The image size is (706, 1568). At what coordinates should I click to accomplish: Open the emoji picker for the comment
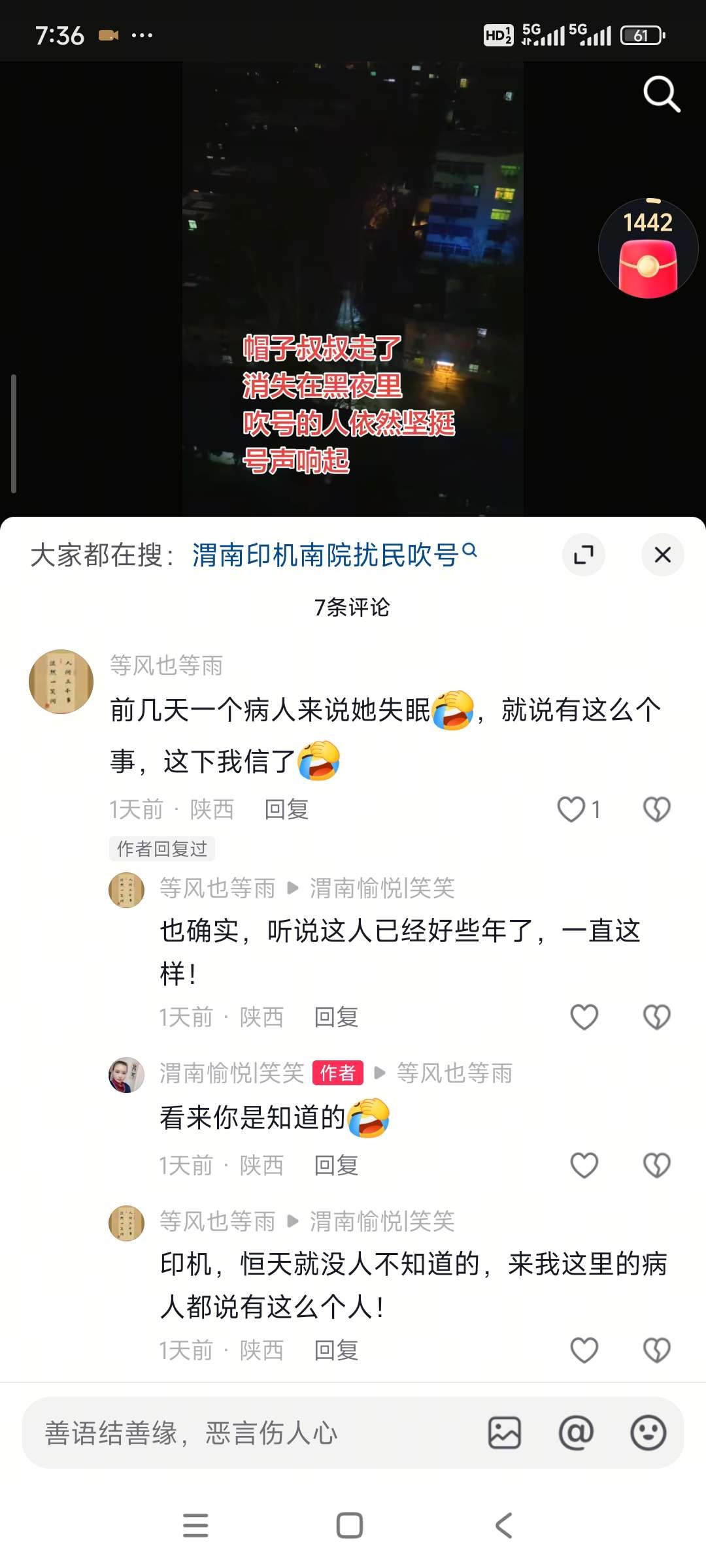648,1433
